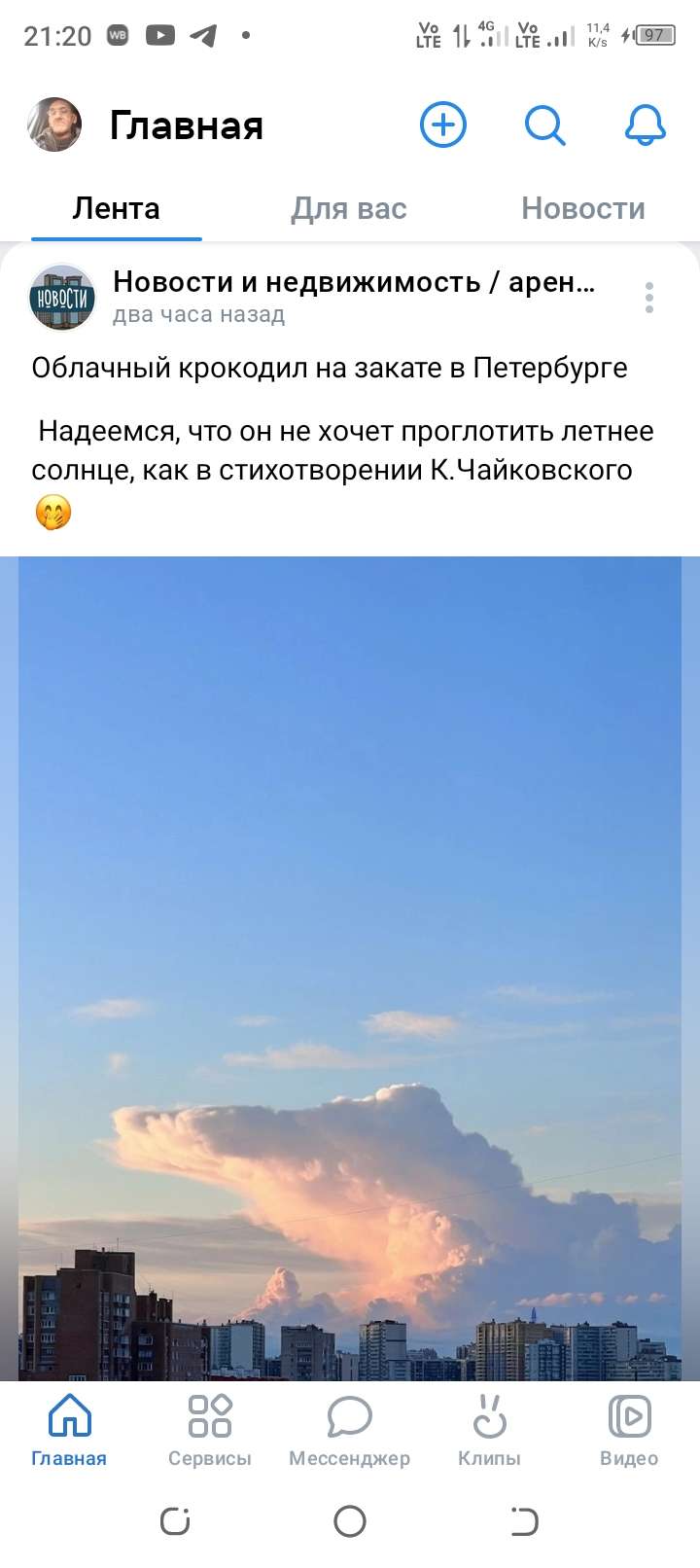Open the post options three-dot menu
This screenshot has width=700, height=1568.
coord(649,297)
